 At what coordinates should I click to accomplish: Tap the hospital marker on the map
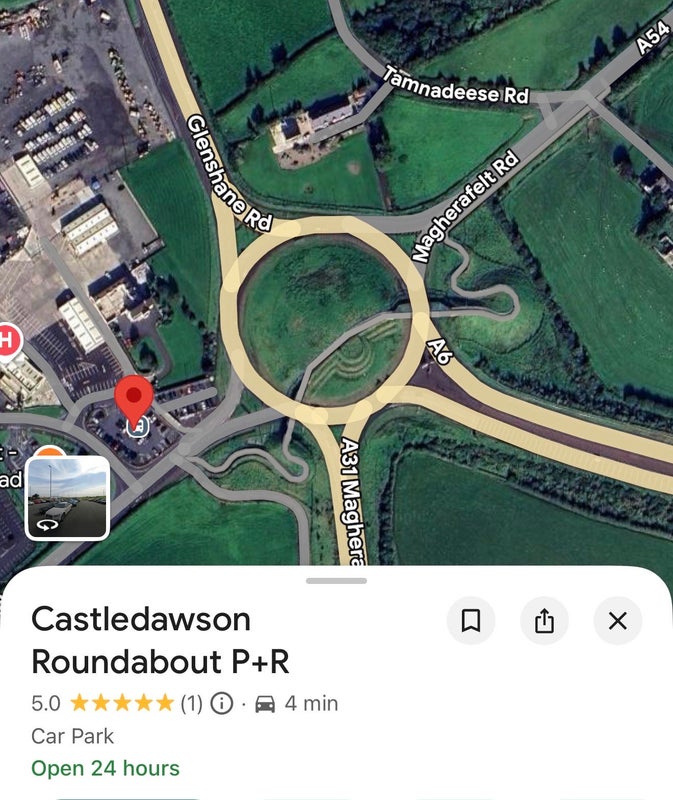[7, 340]
